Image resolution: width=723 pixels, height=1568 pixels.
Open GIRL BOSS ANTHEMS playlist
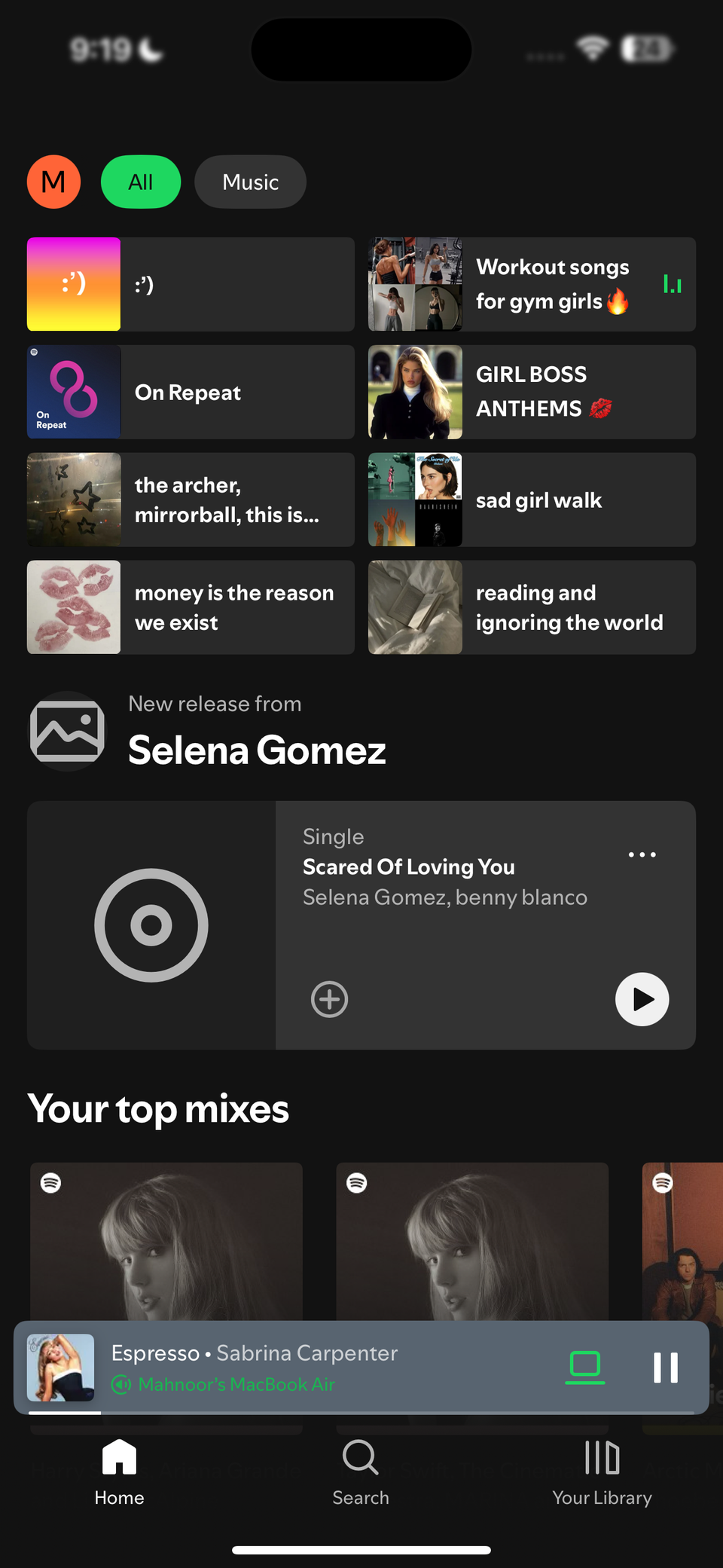[x=531, y=392]
